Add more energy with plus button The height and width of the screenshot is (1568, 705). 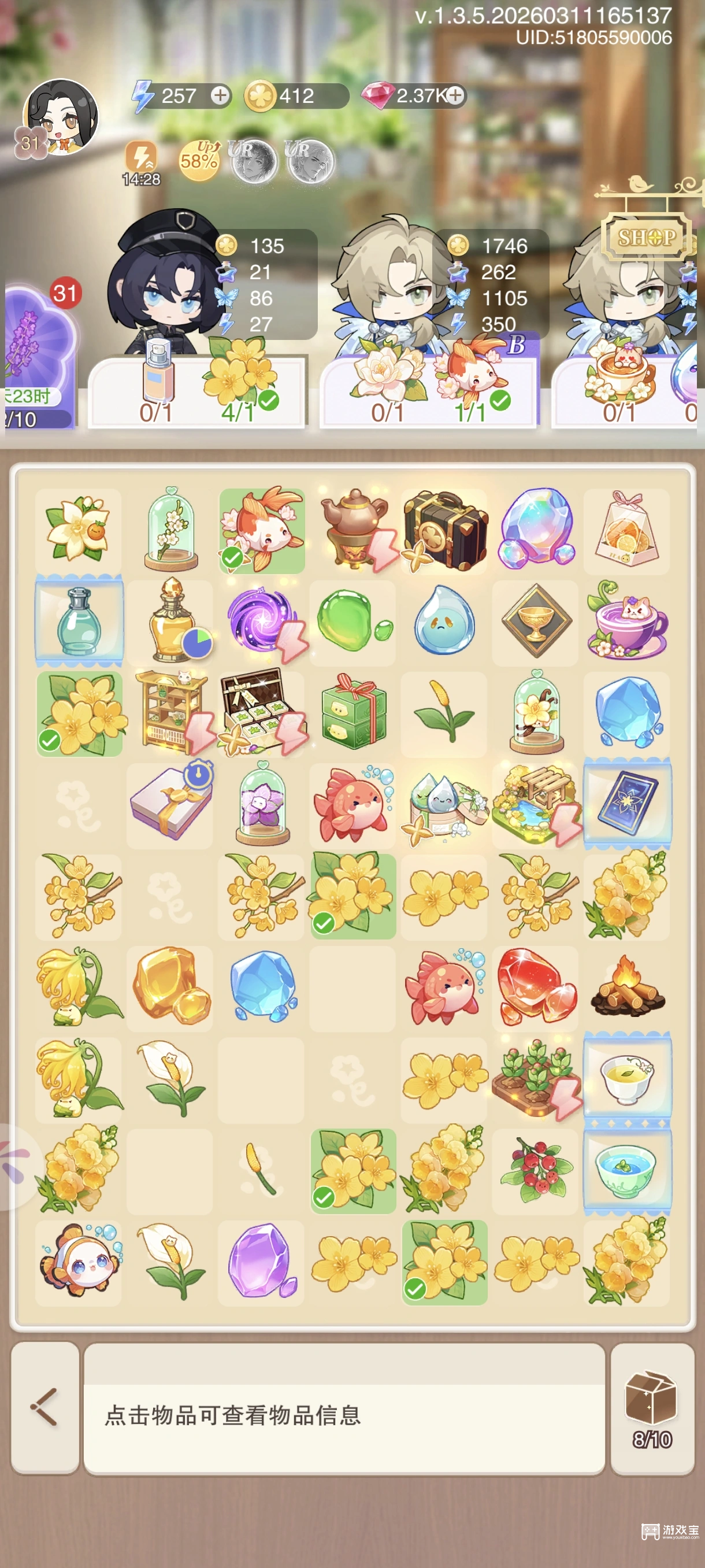(x=220, y=95)
